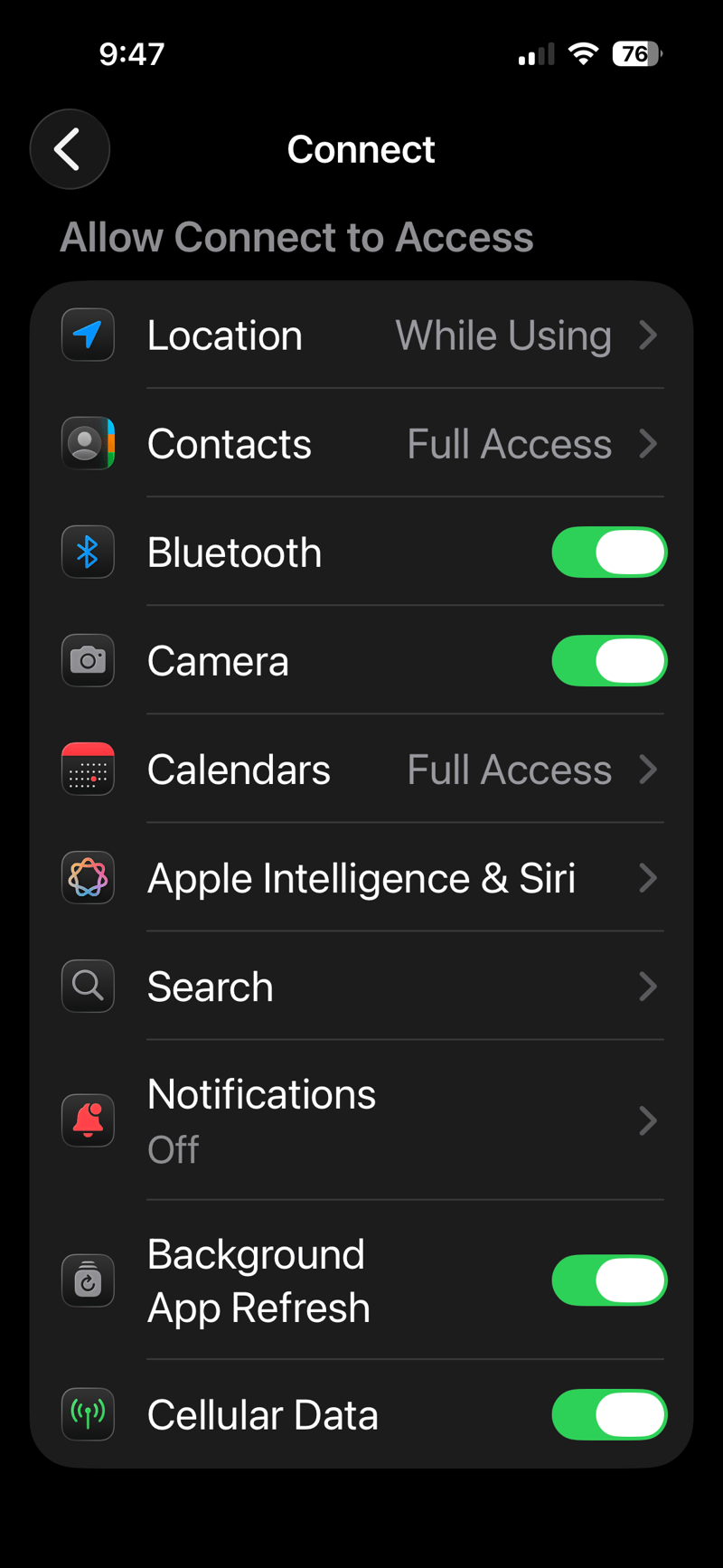This screenshot has height=1568, width=723.
Task: Disable the Cellular Data switch
Action: pos(609,1414)
